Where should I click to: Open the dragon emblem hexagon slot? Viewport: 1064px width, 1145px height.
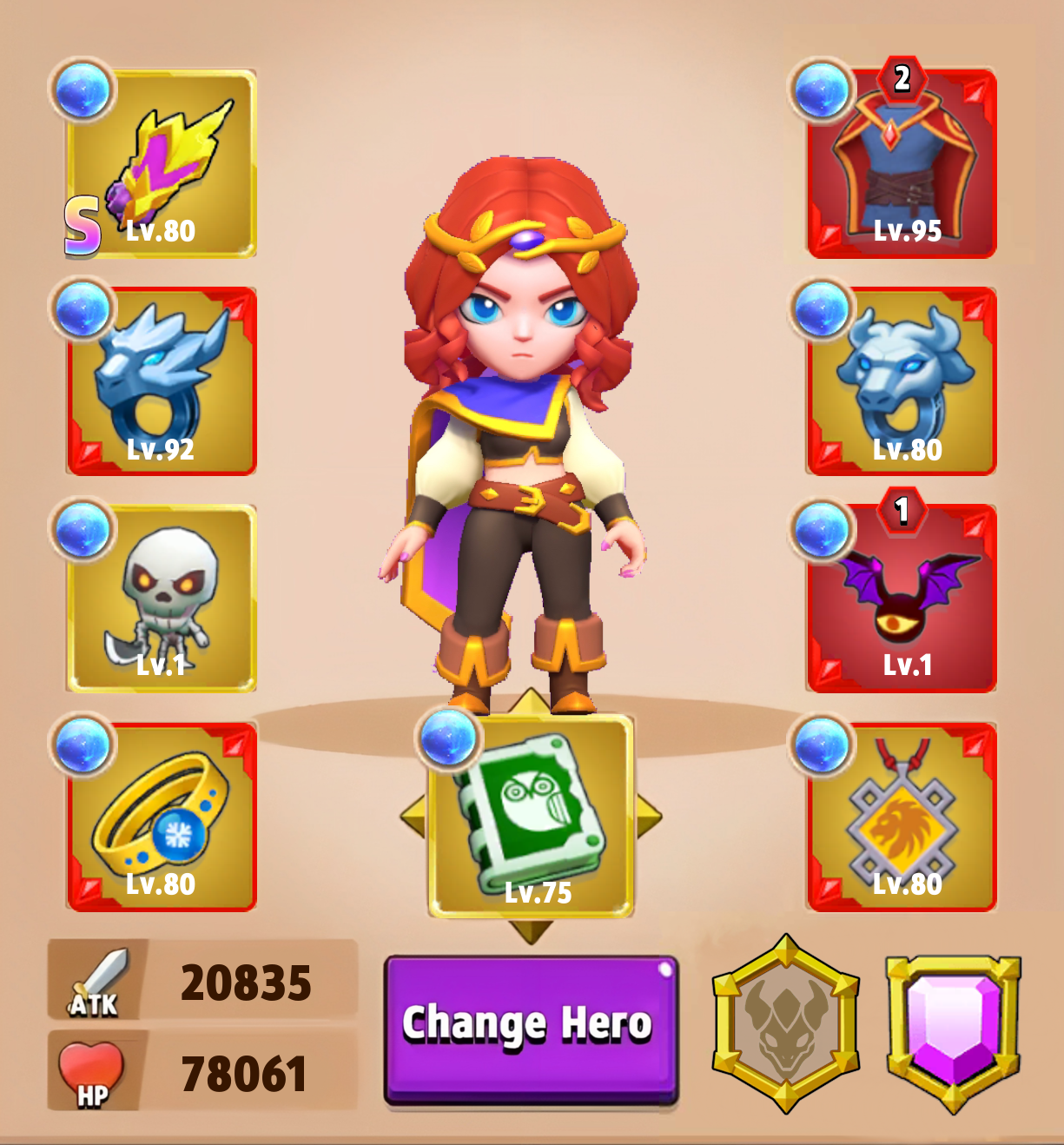[x=786, y=1023]
